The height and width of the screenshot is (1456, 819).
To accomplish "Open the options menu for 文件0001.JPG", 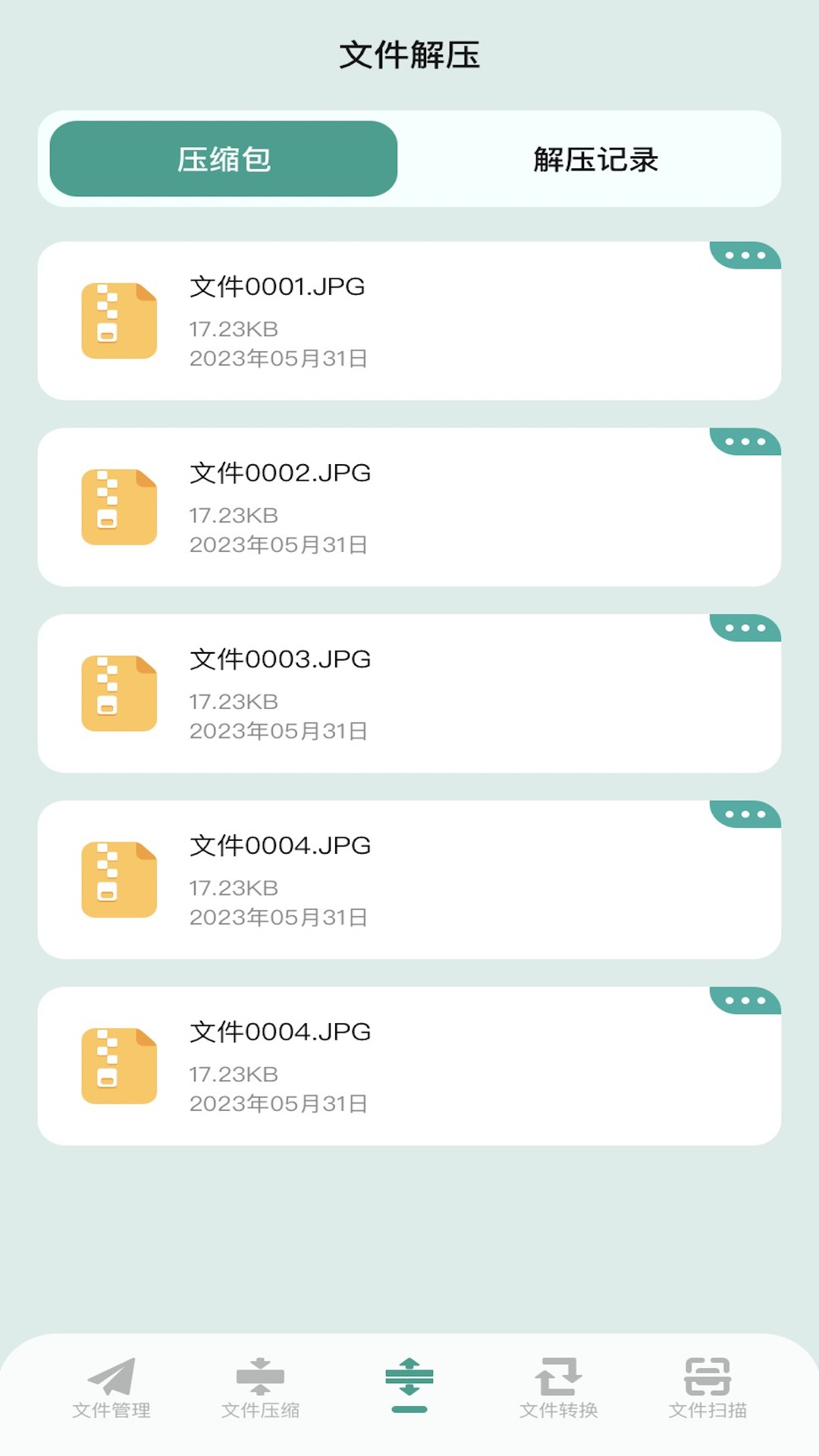I will [x=744, y=256].
